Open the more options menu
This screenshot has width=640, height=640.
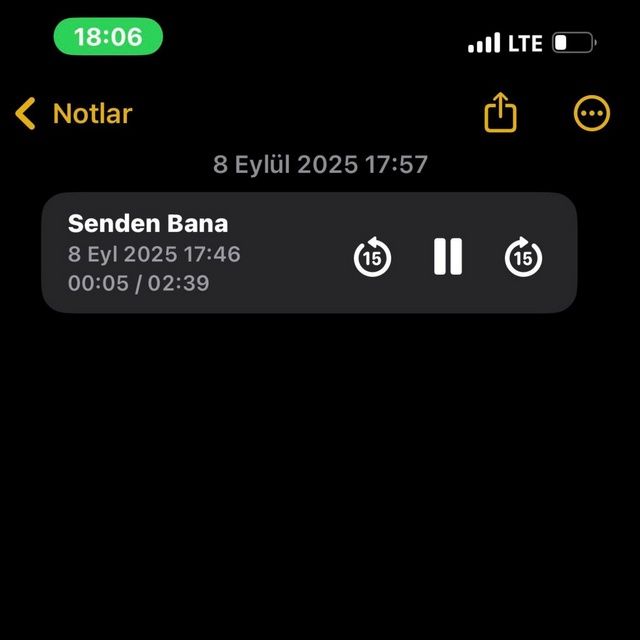click(592, 113)
